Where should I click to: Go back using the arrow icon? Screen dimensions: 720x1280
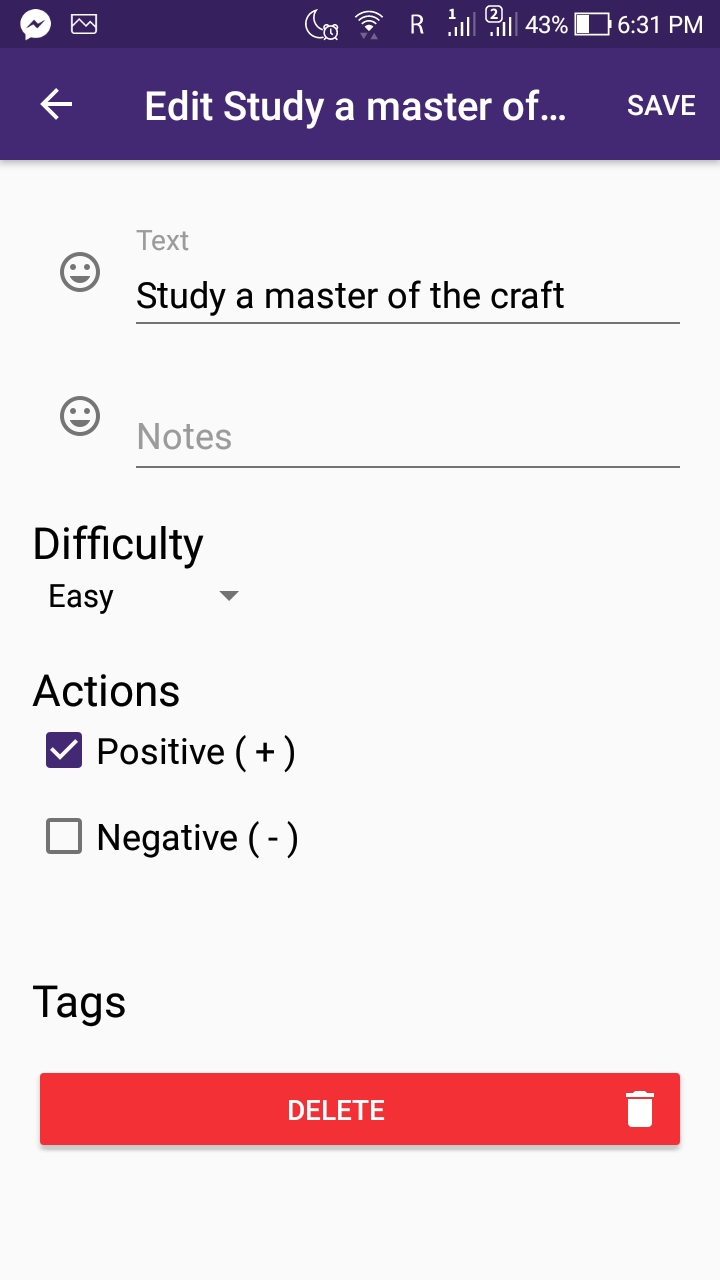(57, 105)
